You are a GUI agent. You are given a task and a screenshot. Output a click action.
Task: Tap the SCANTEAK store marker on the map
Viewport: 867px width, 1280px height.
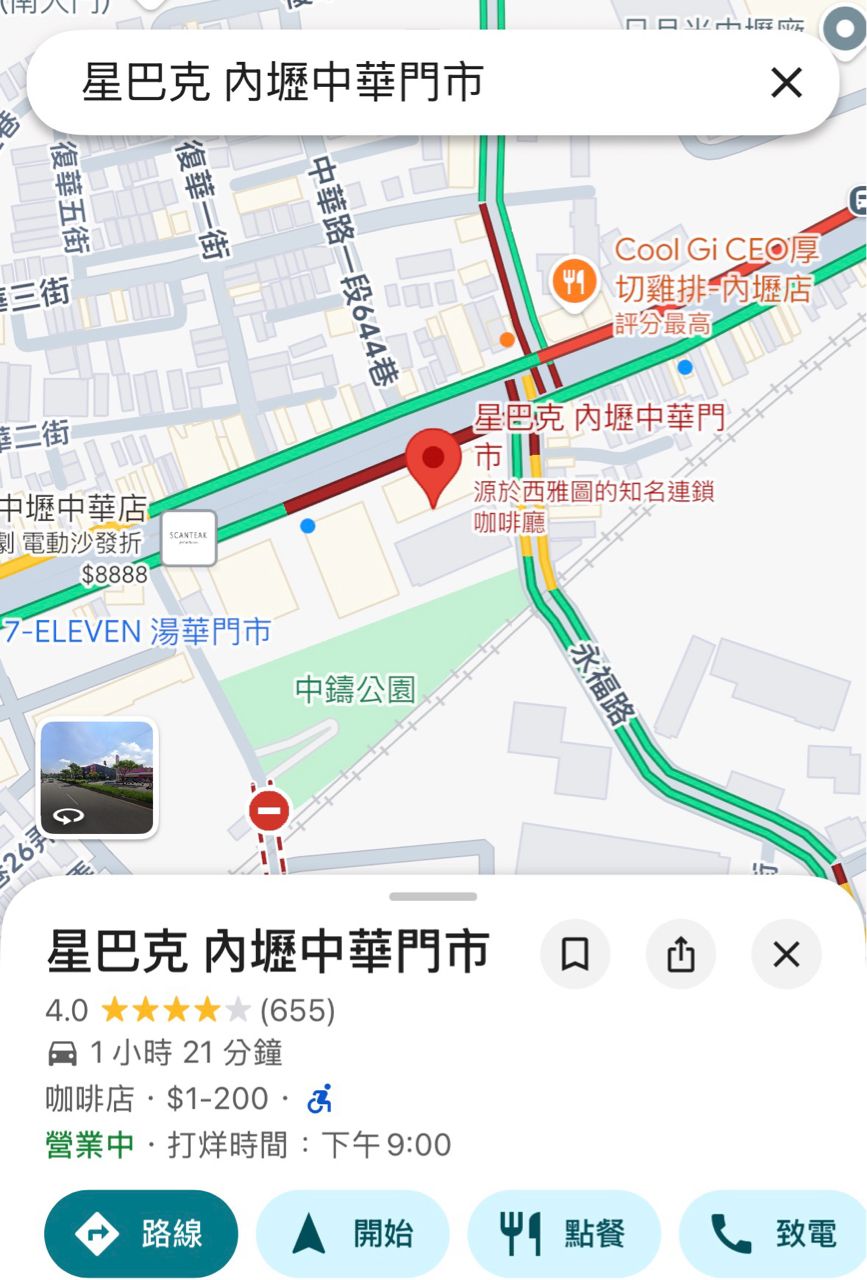[188, 537]
